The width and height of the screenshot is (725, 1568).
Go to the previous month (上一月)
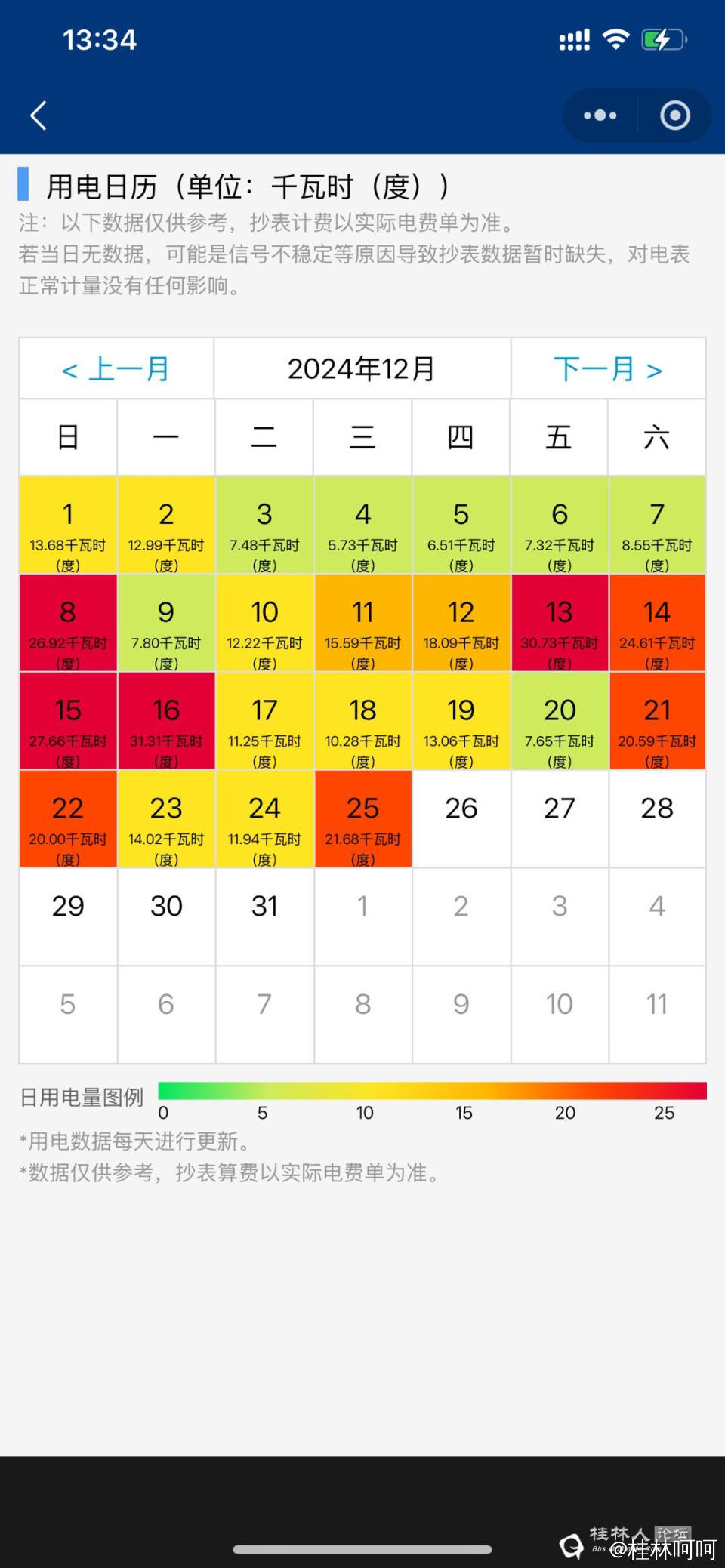116,369
